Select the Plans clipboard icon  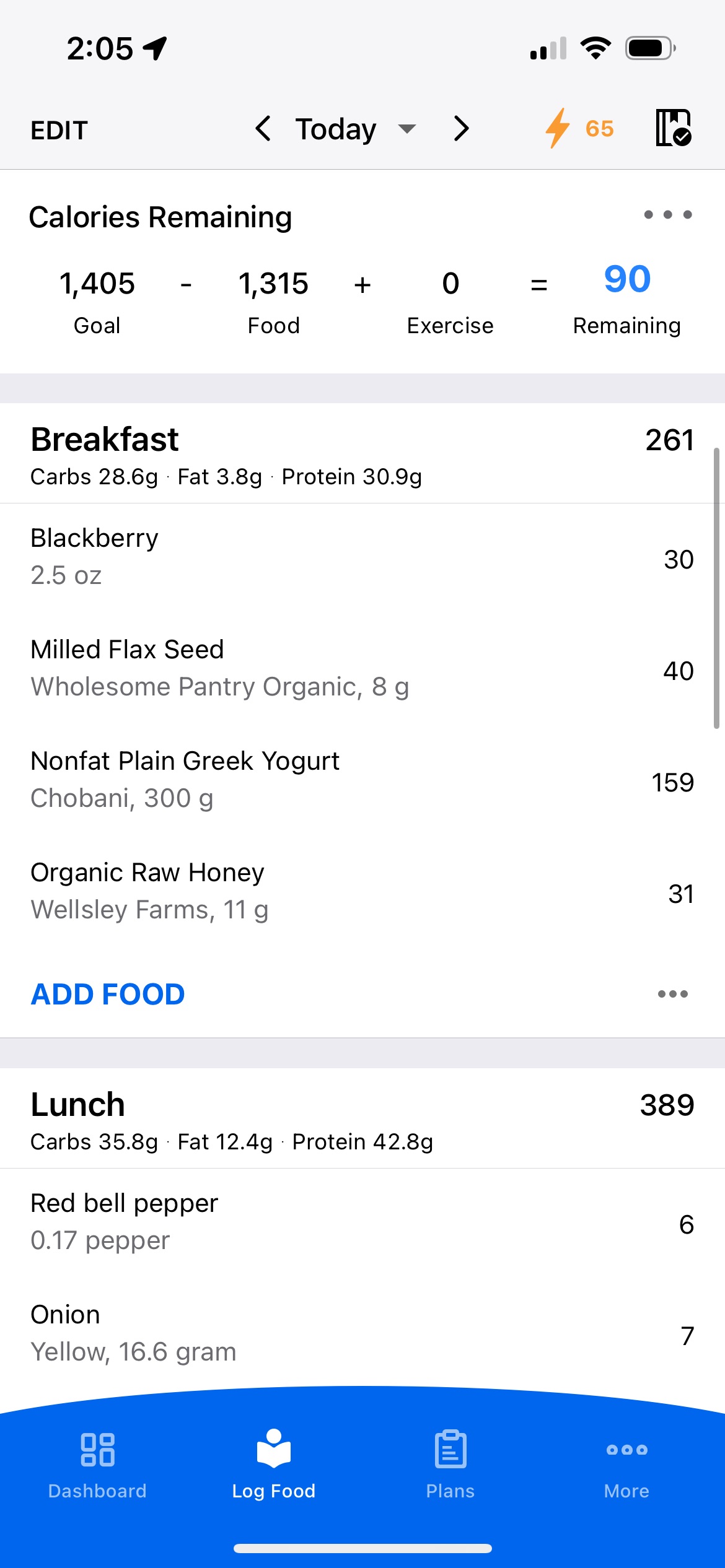(450, 1448)
